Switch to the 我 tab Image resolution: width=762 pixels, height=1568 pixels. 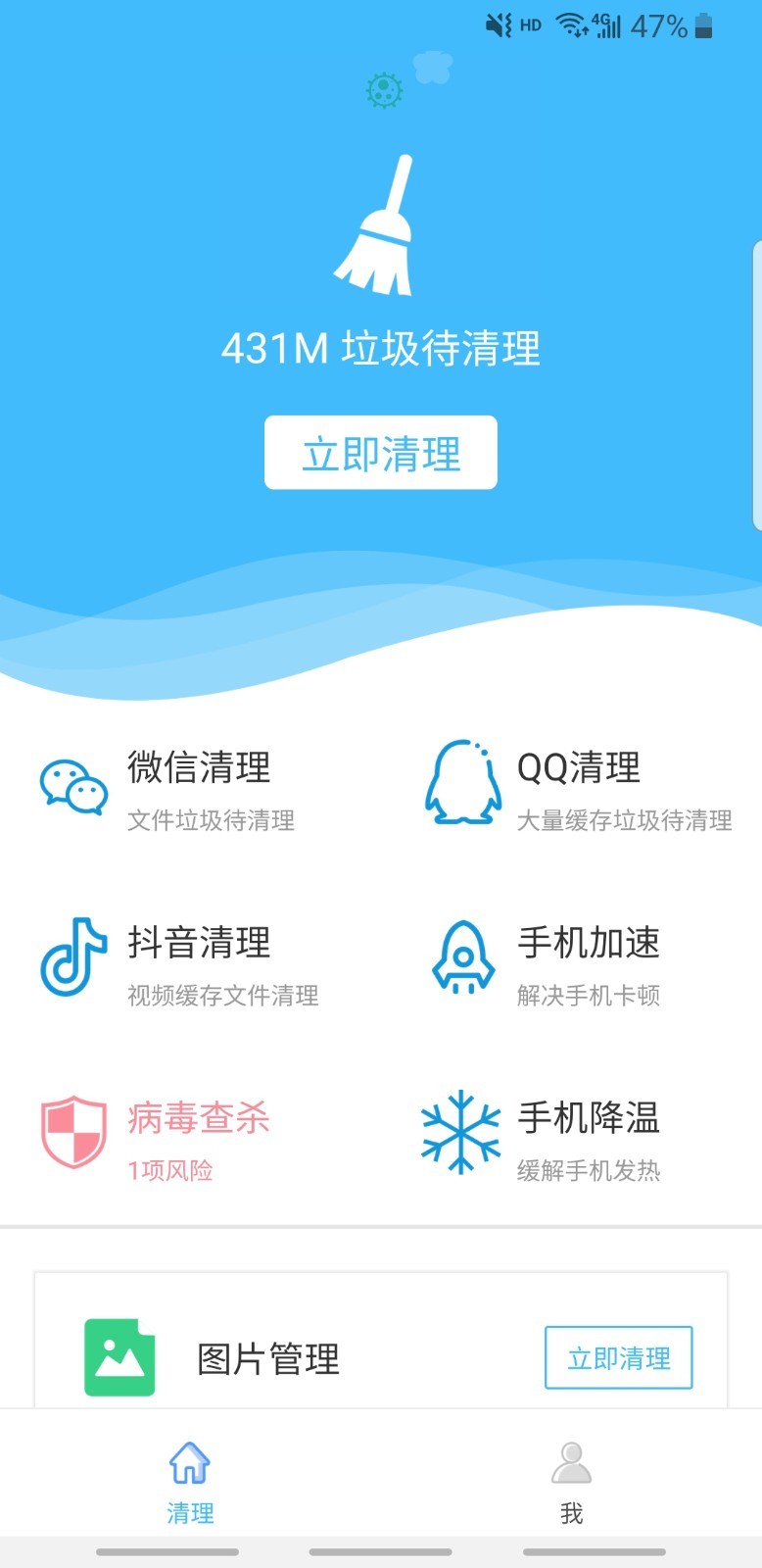click(x=572, y=1482)
